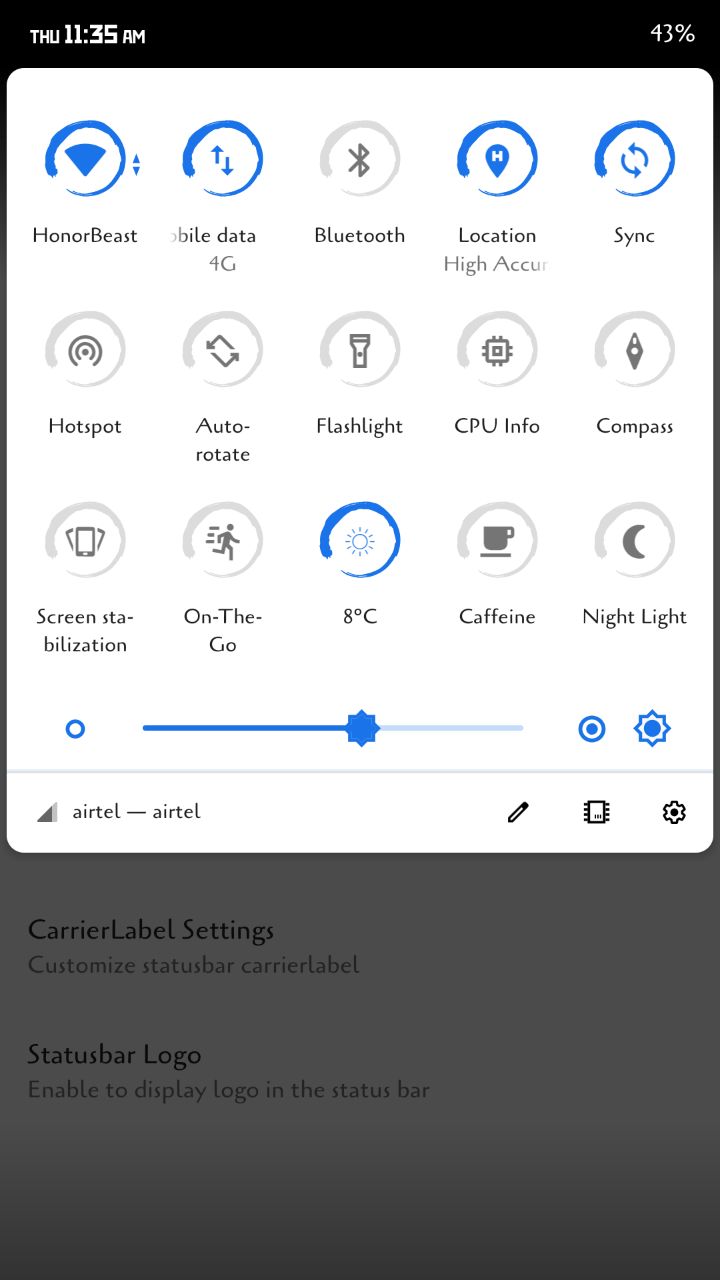Toggle the On-The-Go tile

coord(222,541)
